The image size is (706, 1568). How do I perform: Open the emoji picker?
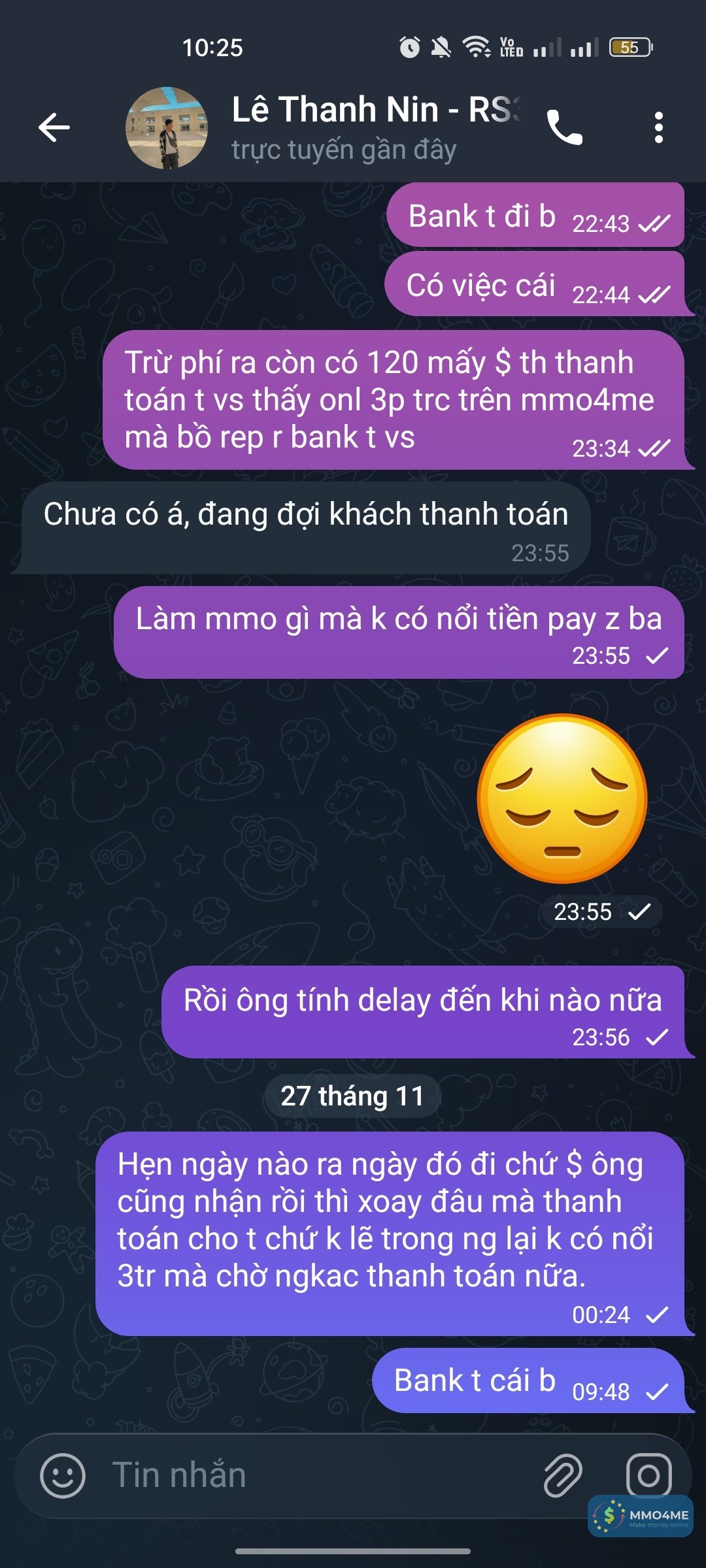click(x=63, y=1475)
